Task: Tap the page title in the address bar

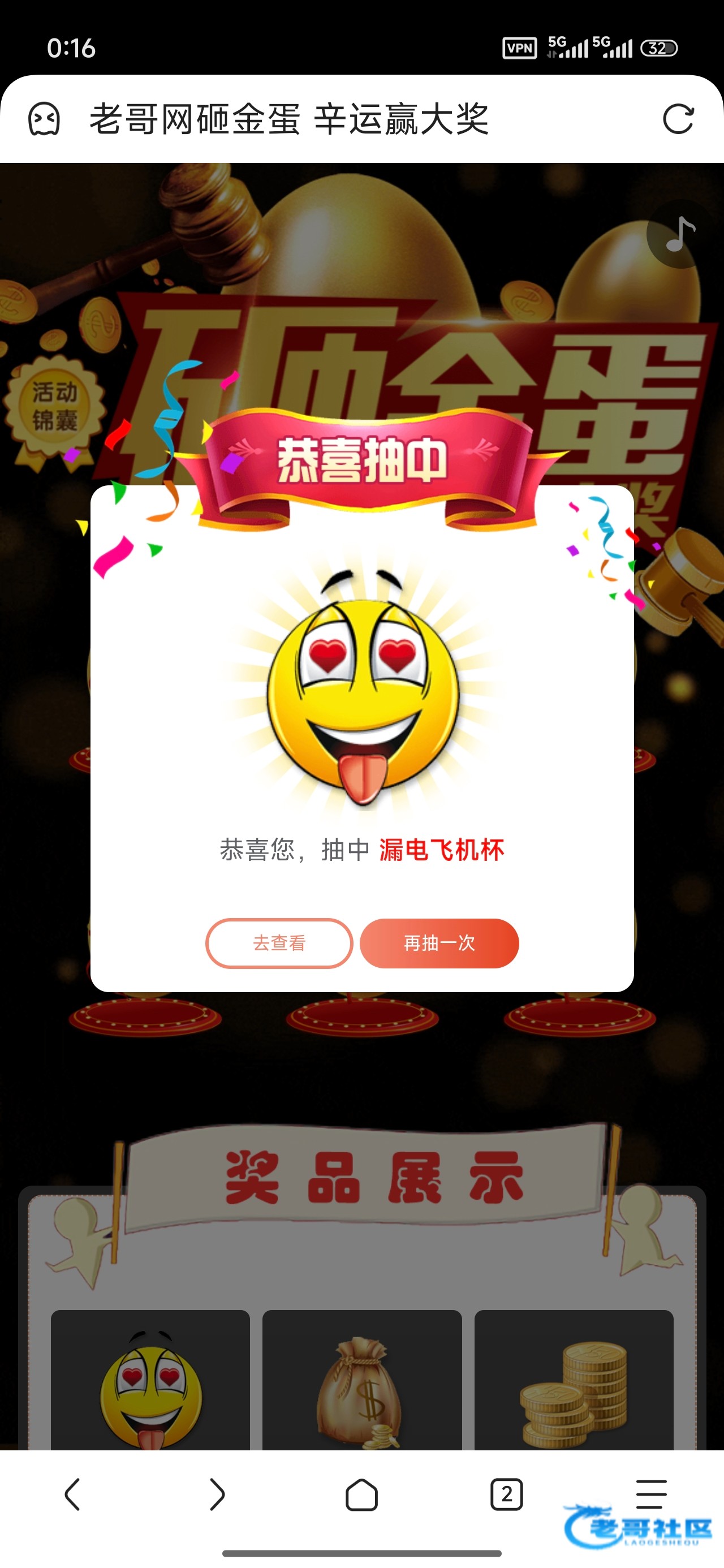Action: 289,119
